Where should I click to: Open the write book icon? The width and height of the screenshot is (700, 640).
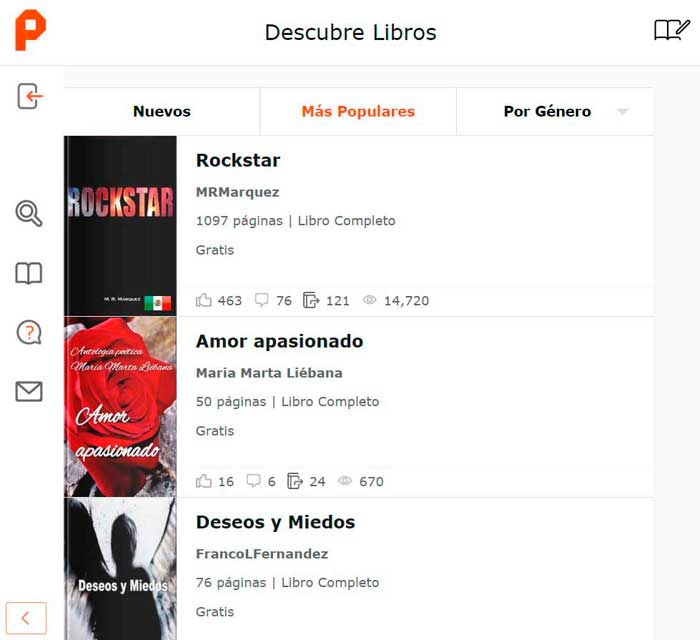click(x=671, y=31)
